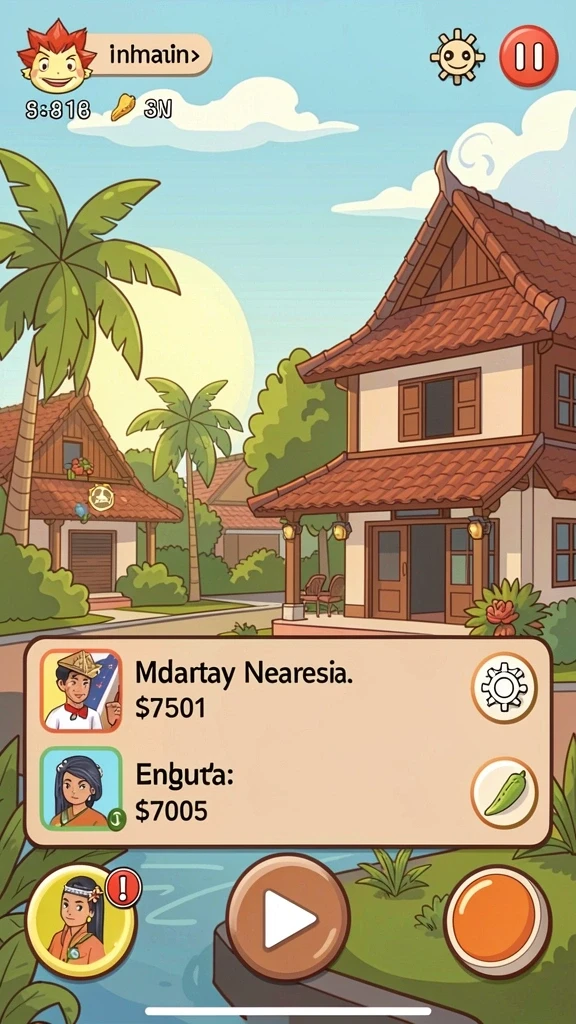This screenshot has height=1024, width=576.
Task: Tap the chili pepper icon on Enguta row
Action: (504, 792)
